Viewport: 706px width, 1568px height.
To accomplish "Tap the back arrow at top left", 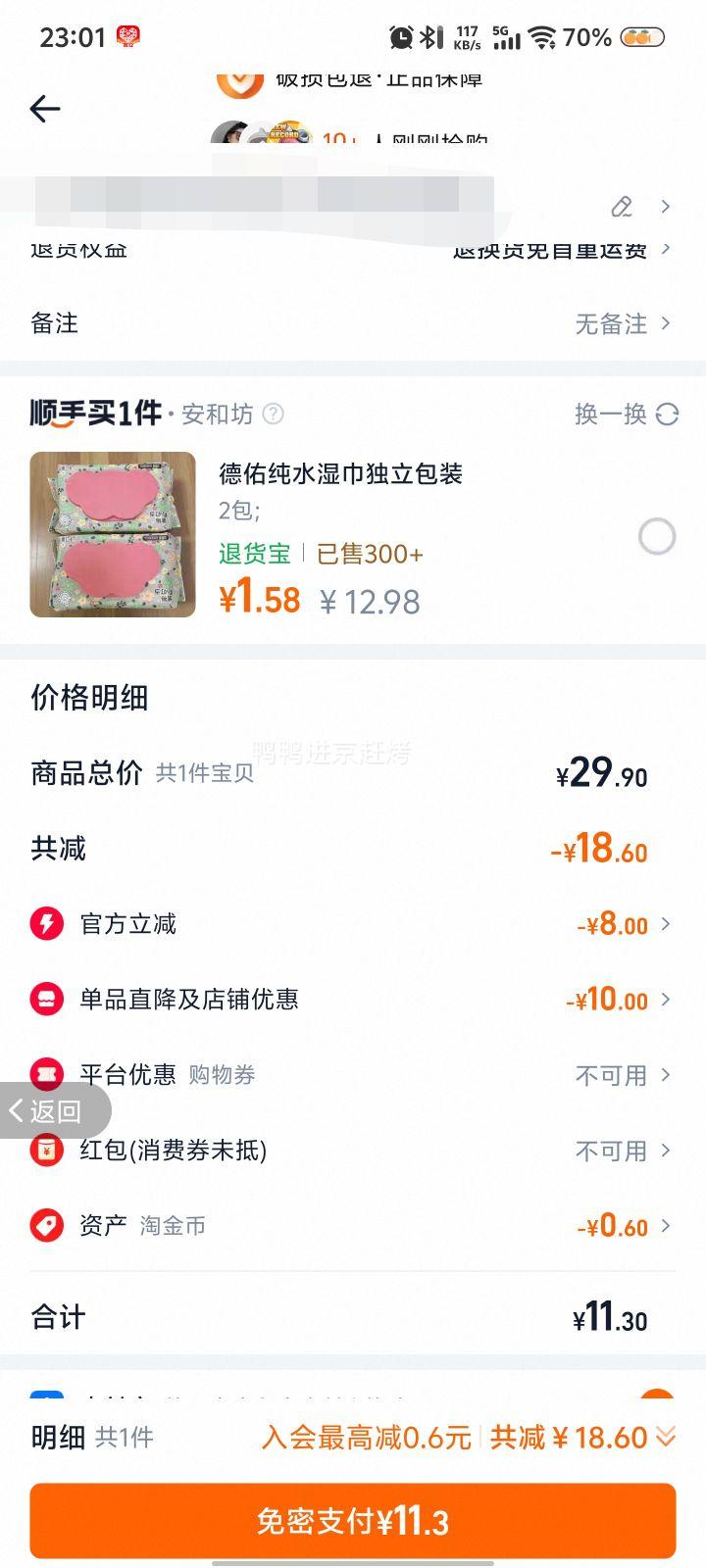I will (45, 110).
